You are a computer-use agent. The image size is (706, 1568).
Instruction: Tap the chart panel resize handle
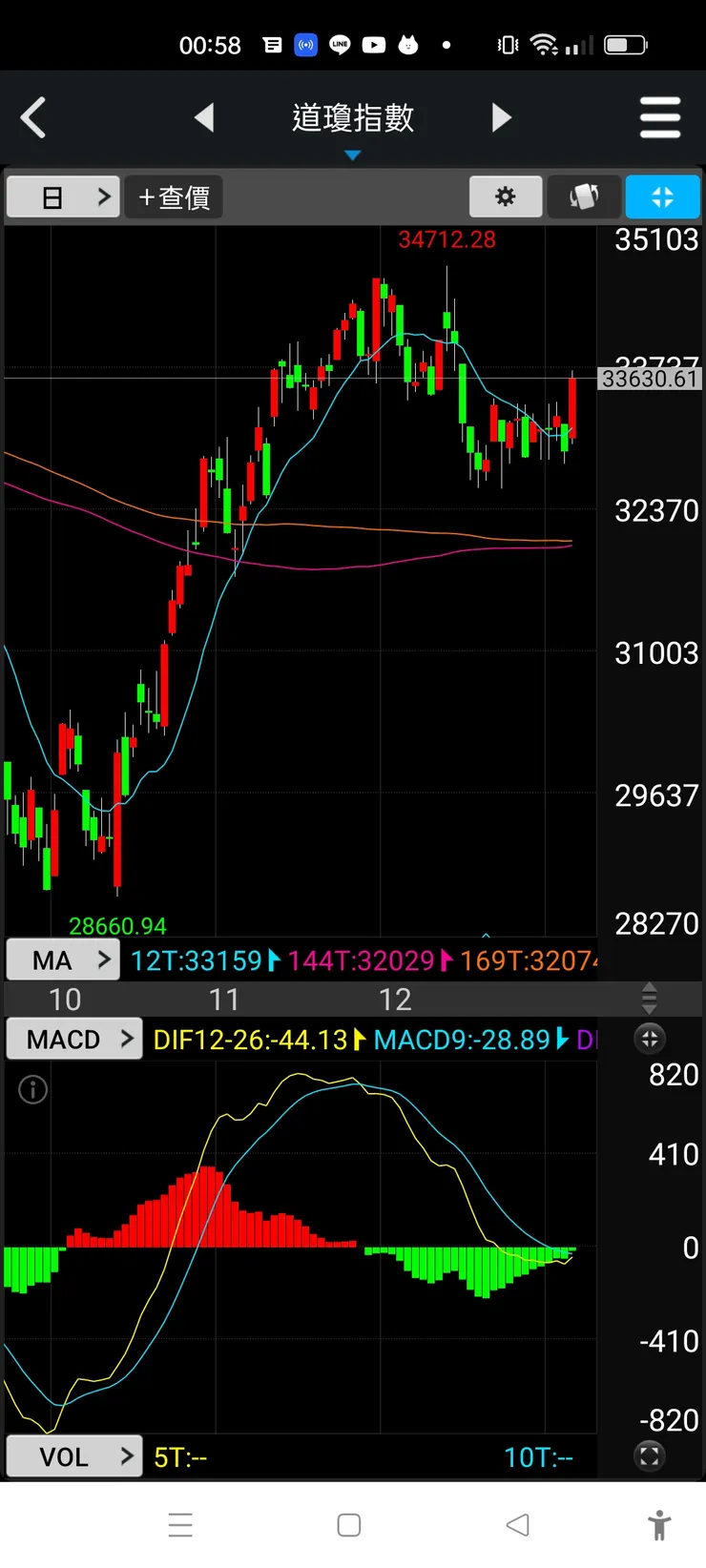pos(650,999)
